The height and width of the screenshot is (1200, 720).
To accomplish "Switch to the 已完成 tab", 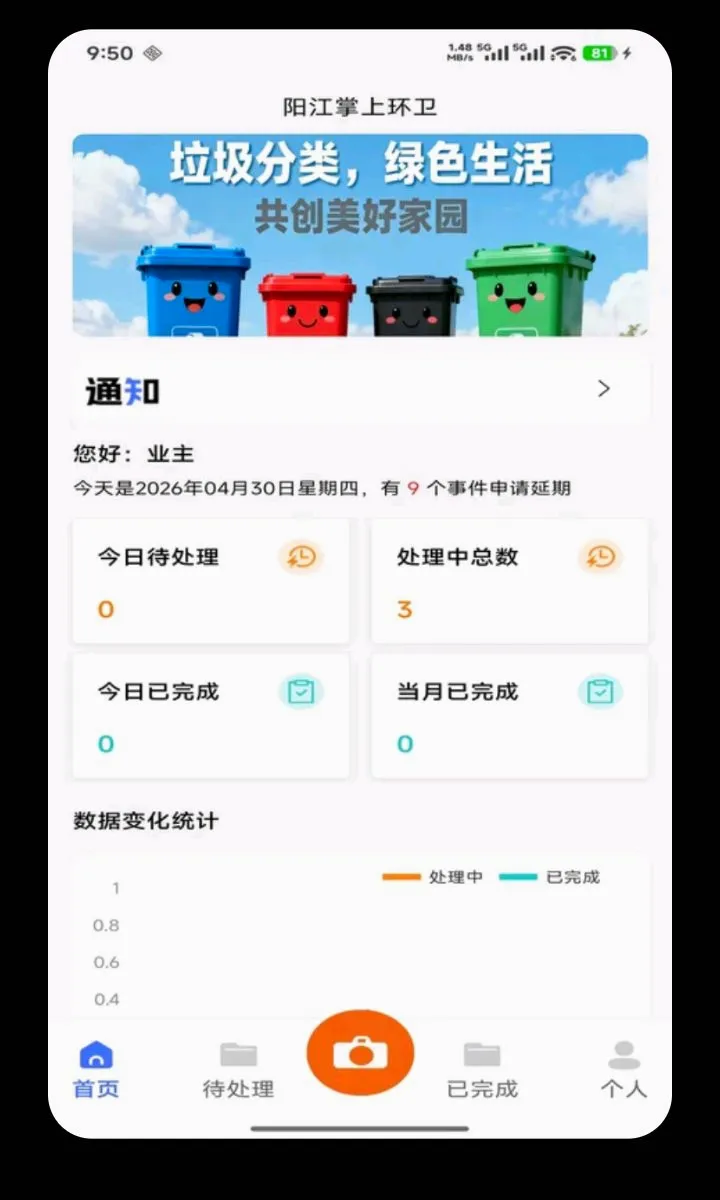I will (x=482, y=1070).
